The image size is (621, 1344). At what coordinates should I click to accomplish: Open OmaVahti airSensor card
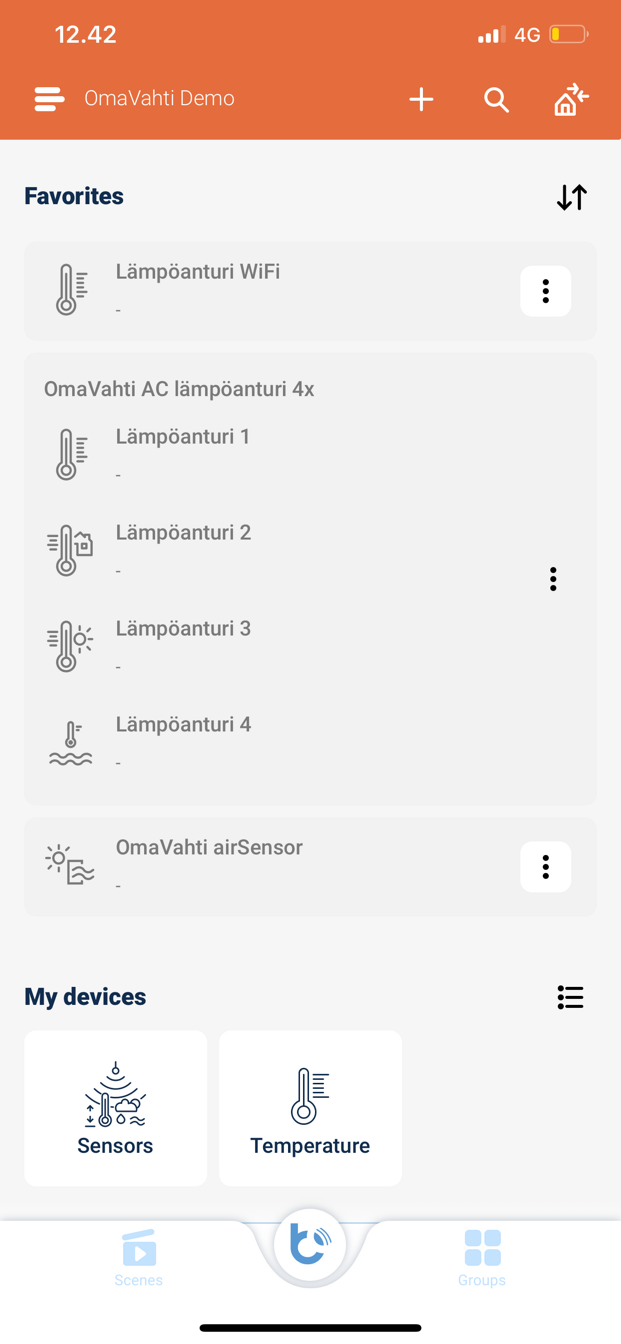tap(310, 867)
